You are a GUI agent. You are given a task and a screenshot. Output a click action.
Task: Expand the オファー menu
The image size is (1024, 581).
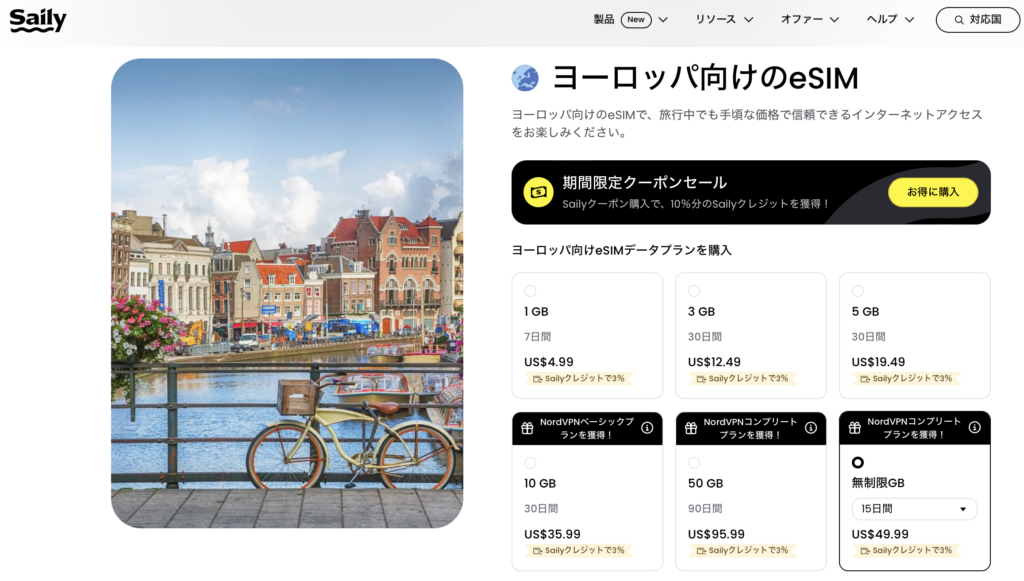point(809,19)
